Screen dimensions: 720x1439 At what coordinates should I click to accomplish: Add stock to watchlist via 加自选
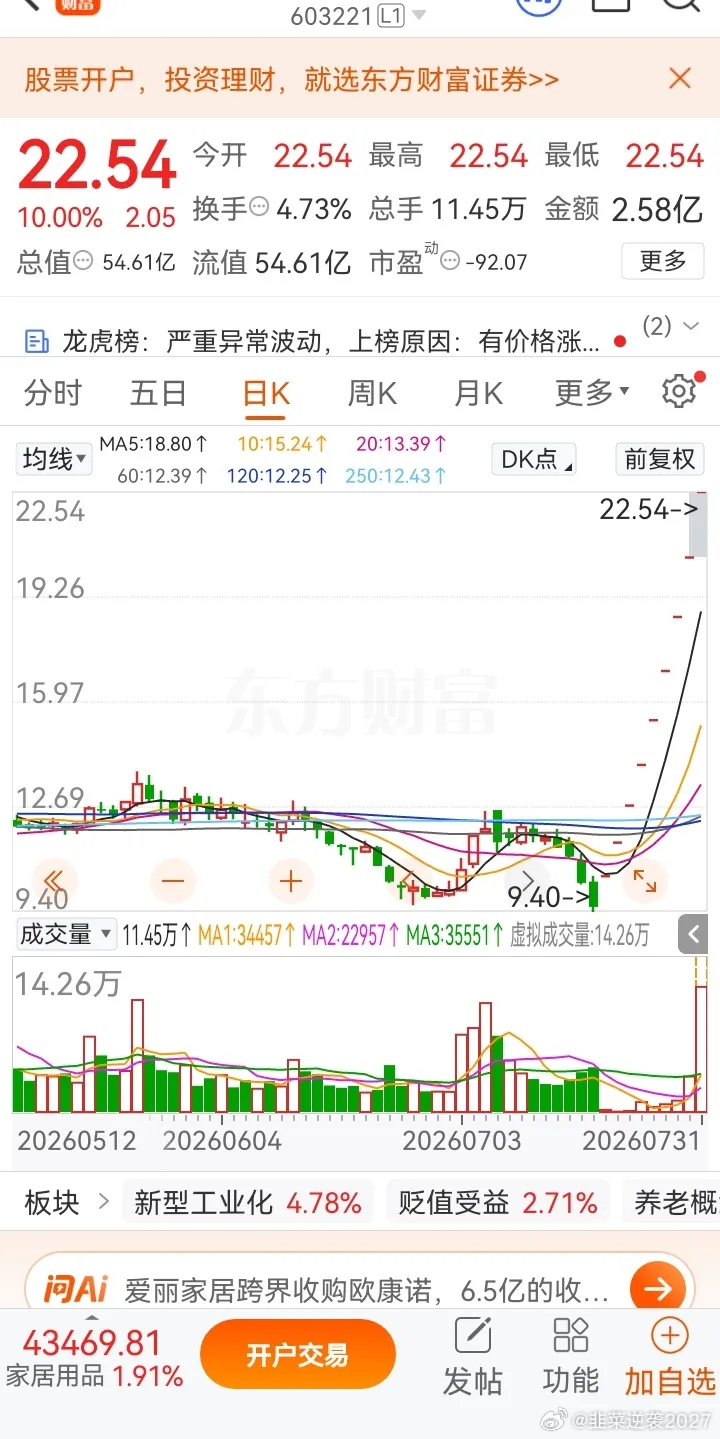click(670, 1357)
